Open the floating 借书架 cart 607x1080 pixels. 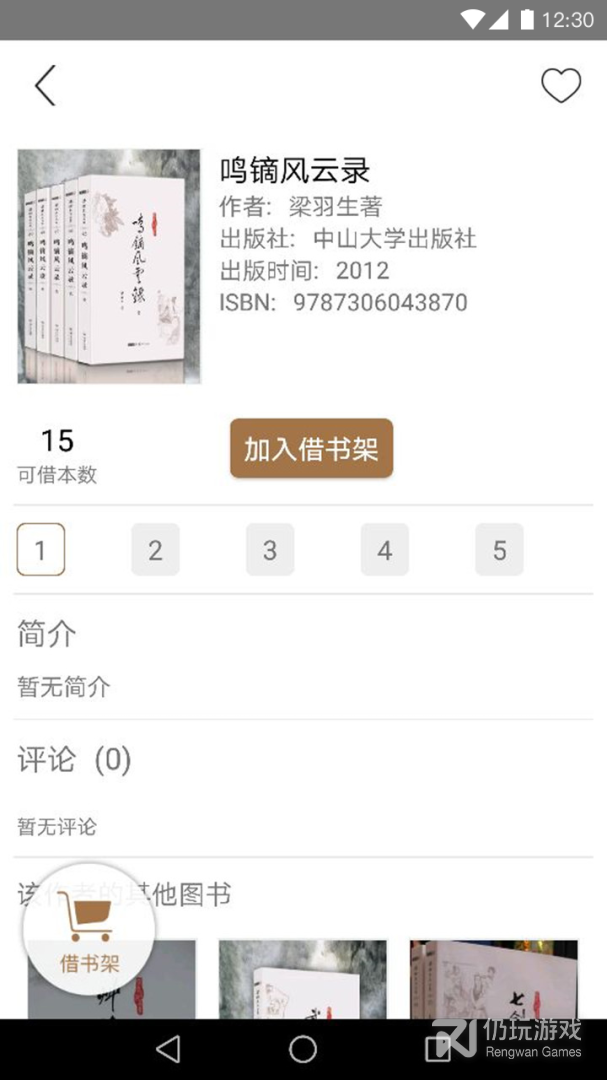click(89, 930)
